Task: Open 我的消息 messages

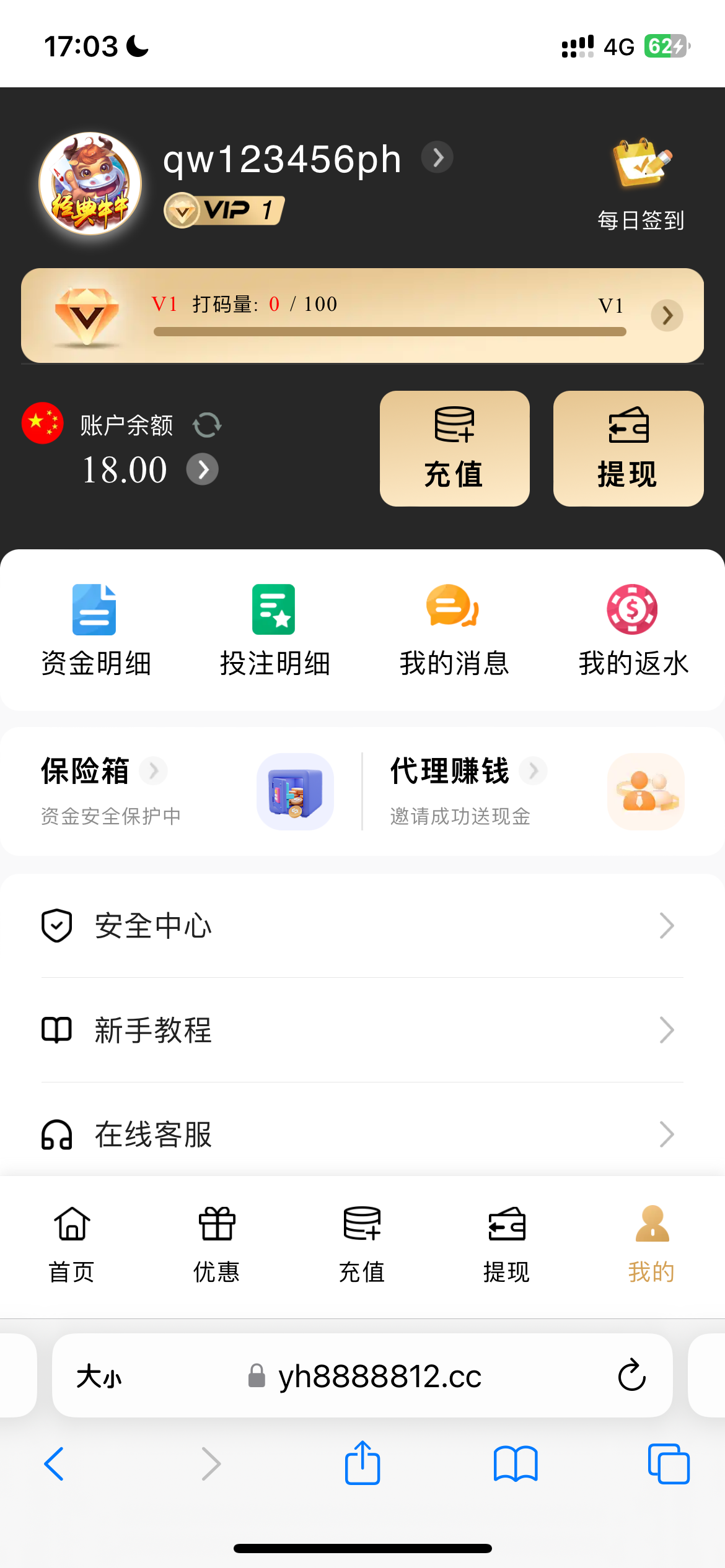Action: (x=453, y=630)
